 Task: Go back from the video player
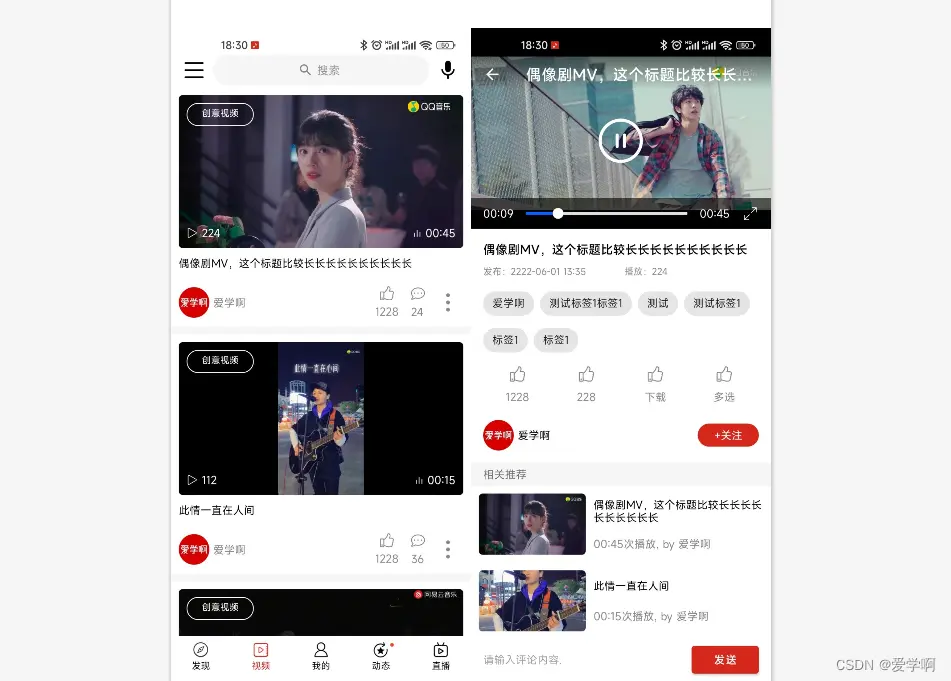tap(492, 74)
